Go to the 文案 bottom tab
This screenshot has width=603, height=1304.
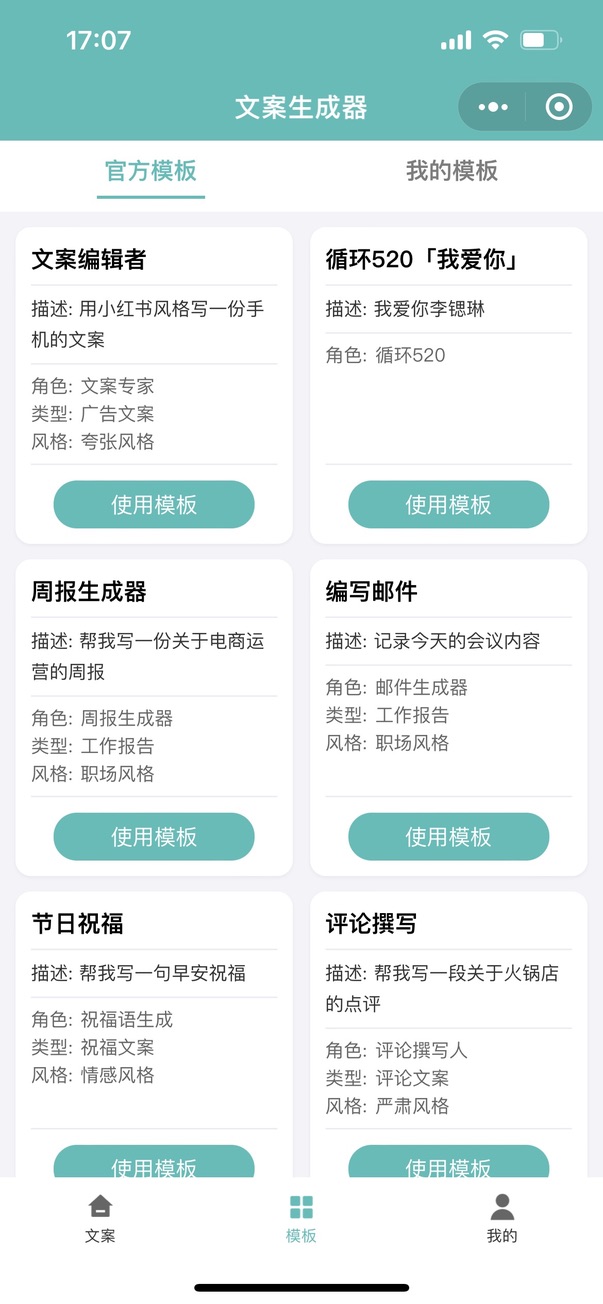[100, 1218]
